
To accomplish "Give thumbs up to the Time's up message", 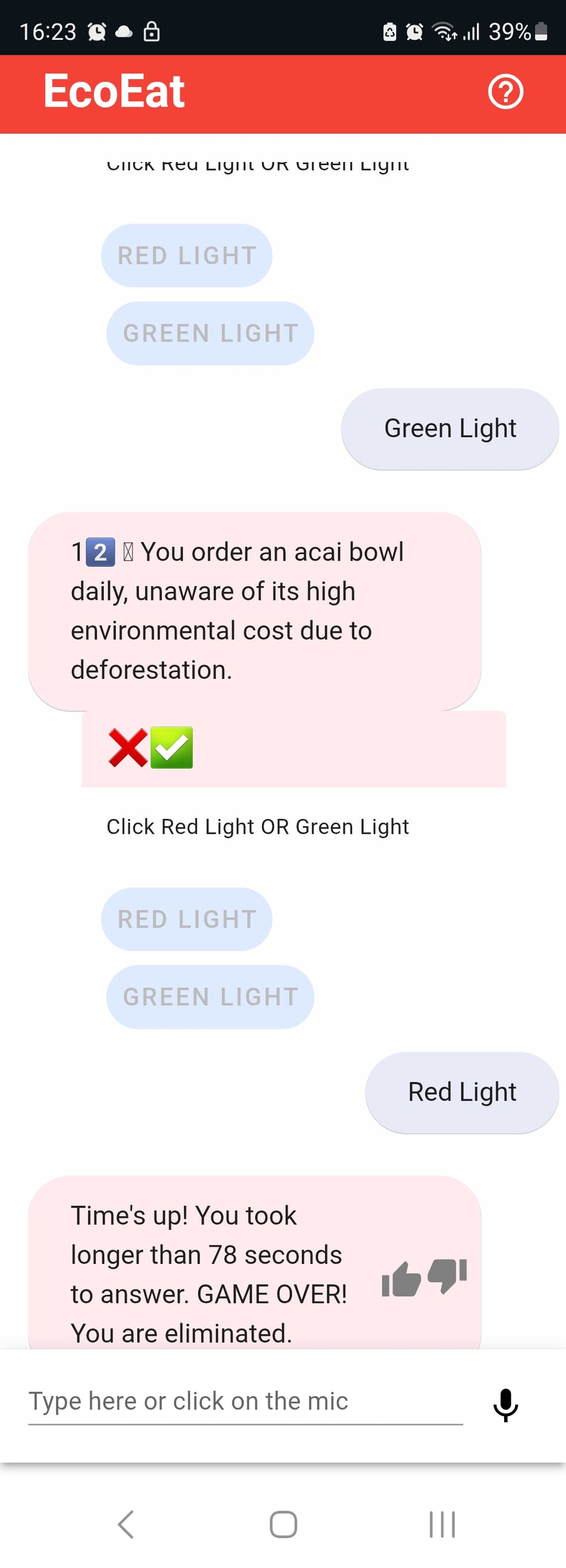I will (x=401, y=1278).
